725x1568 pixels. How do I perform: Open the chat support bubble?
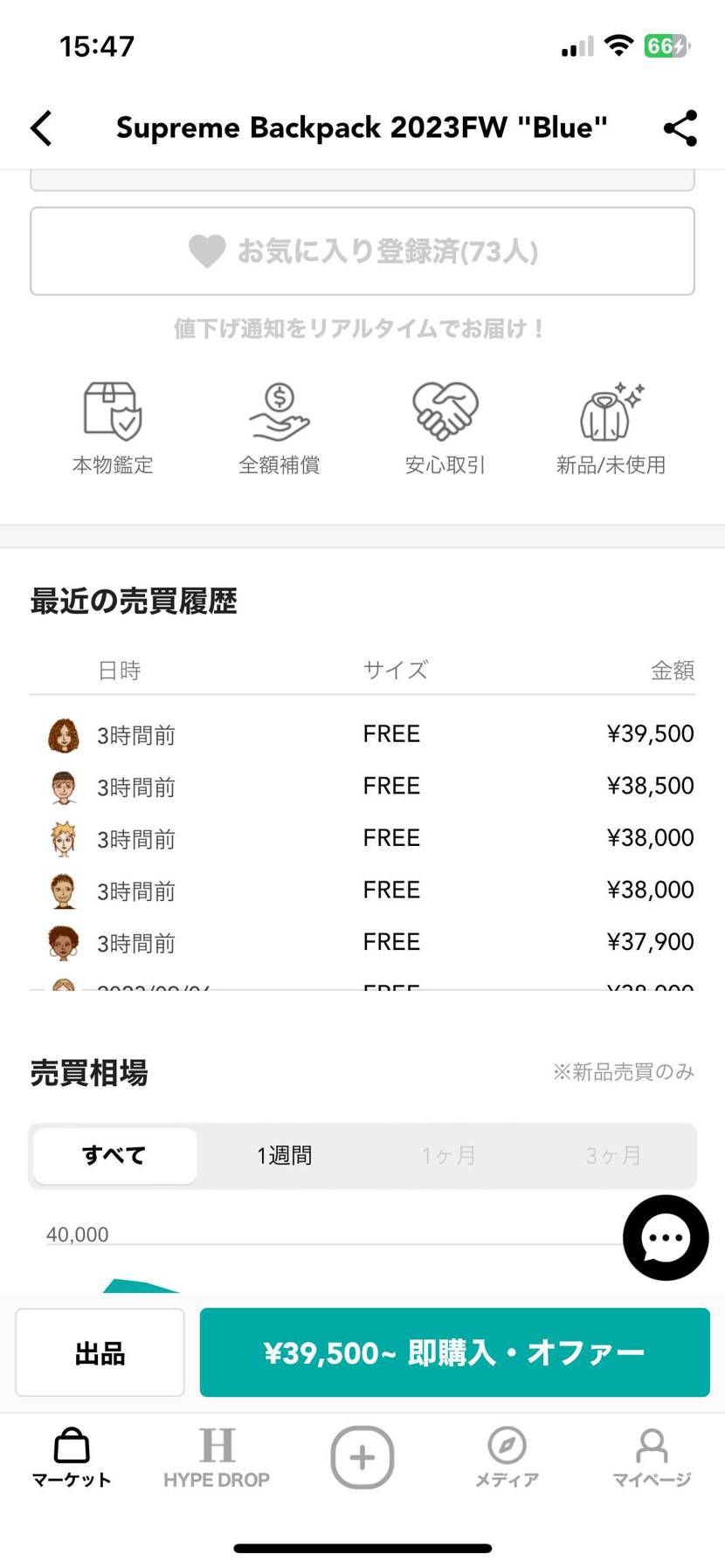tap(665, 1237)
